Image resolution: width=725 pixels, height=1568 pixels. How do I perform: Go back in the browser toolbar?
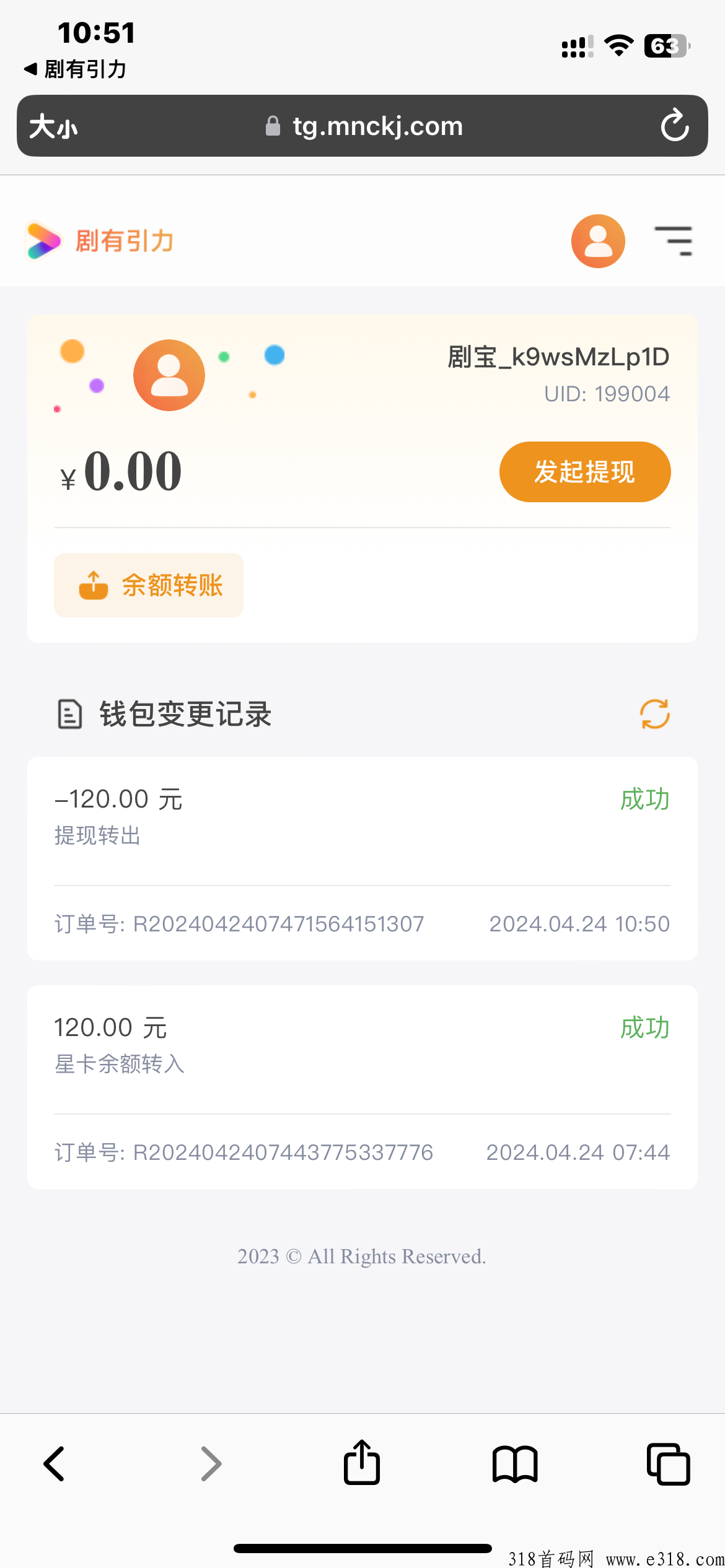pyautogui.click(x=54, y=1464)
